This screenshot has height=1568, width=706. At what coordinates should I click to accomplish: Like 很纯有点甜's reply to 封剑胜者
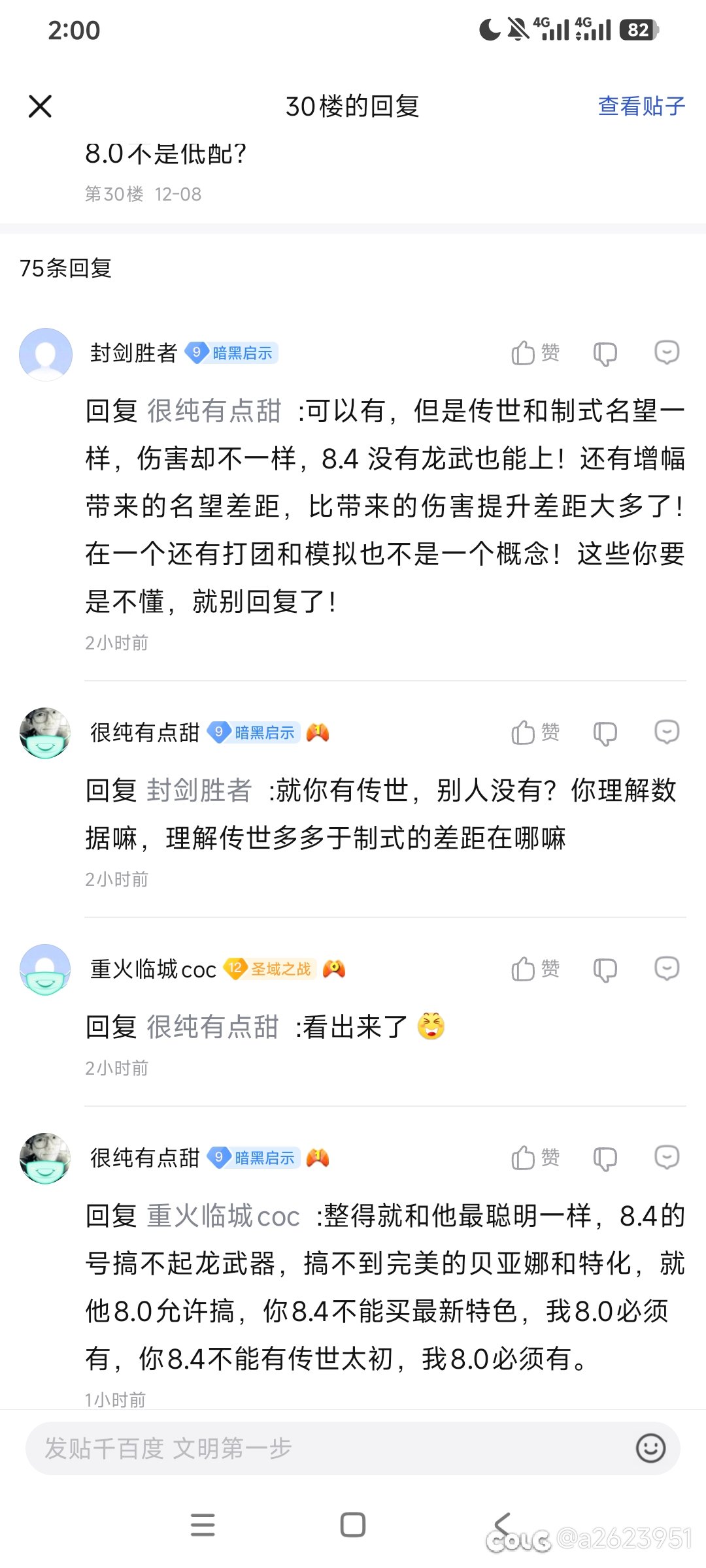535,732
